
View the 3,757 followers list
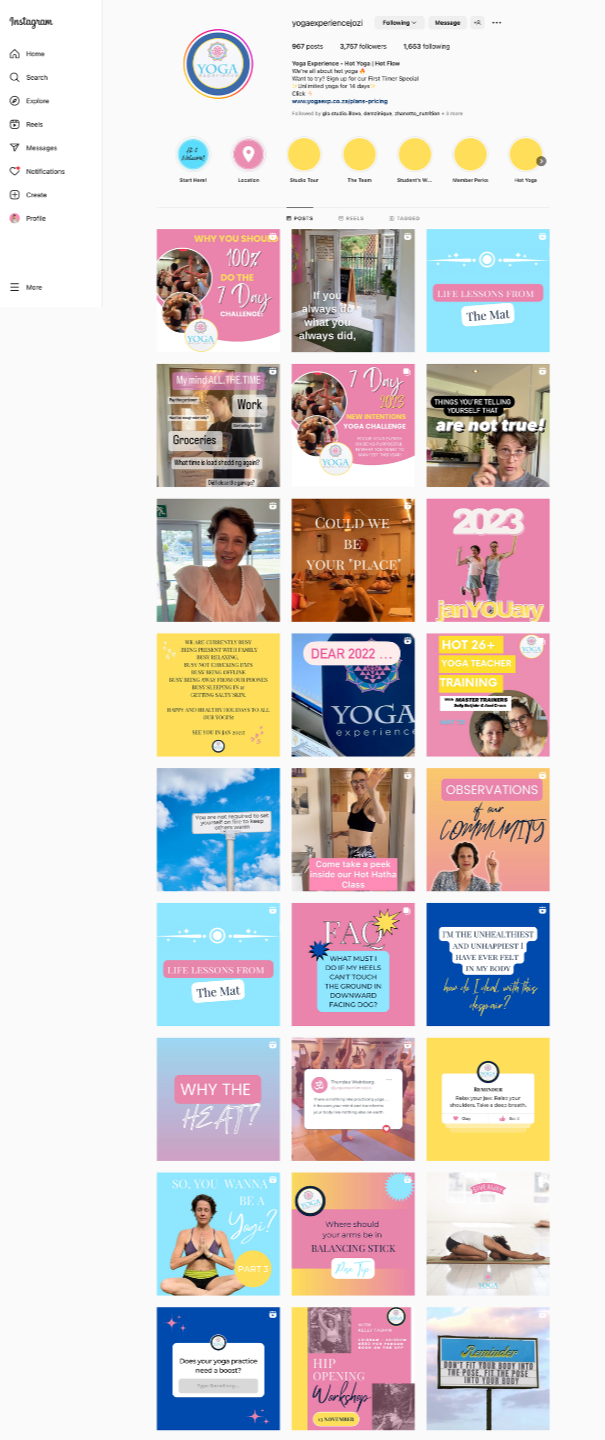pyautogui.click(x=363, y=46)
